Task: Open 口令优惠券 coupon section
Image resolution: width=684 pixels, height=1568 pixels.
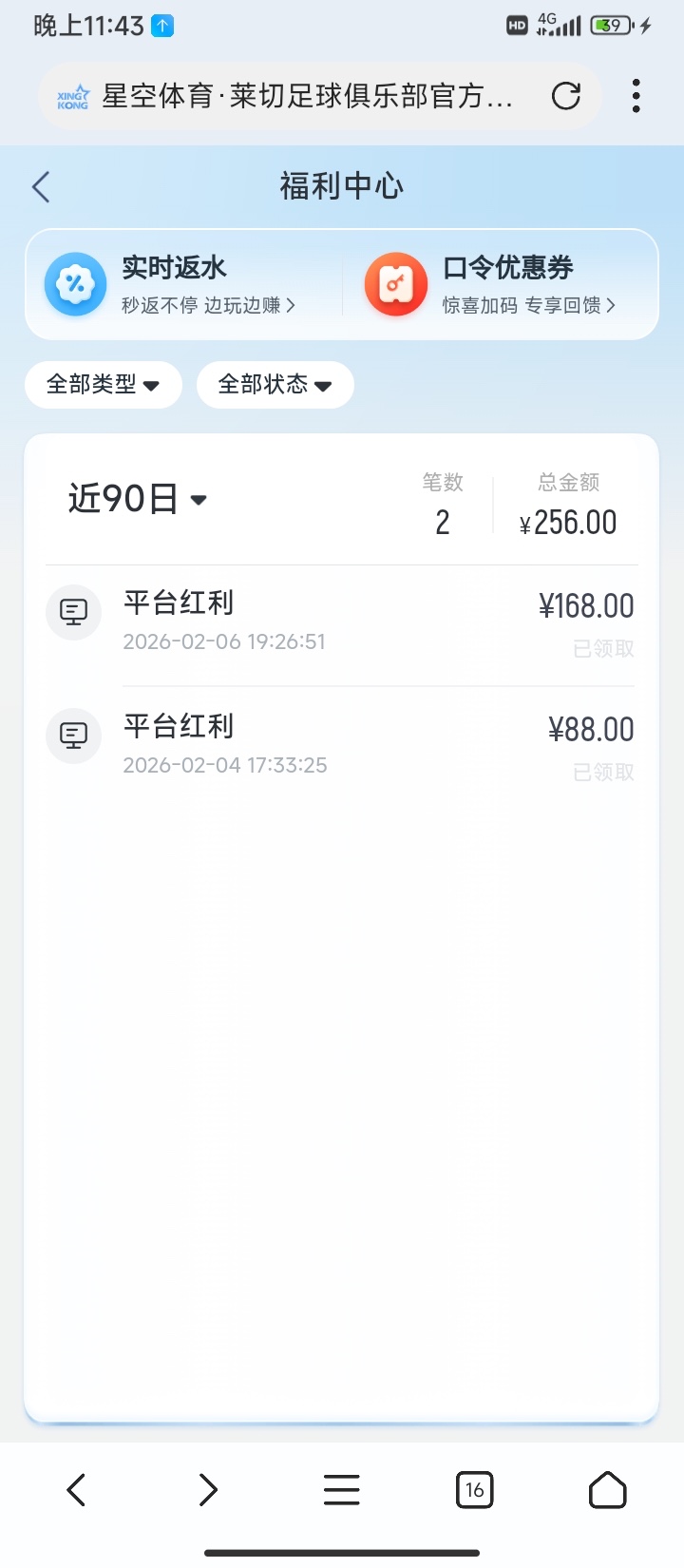Action: pos(503,284)
